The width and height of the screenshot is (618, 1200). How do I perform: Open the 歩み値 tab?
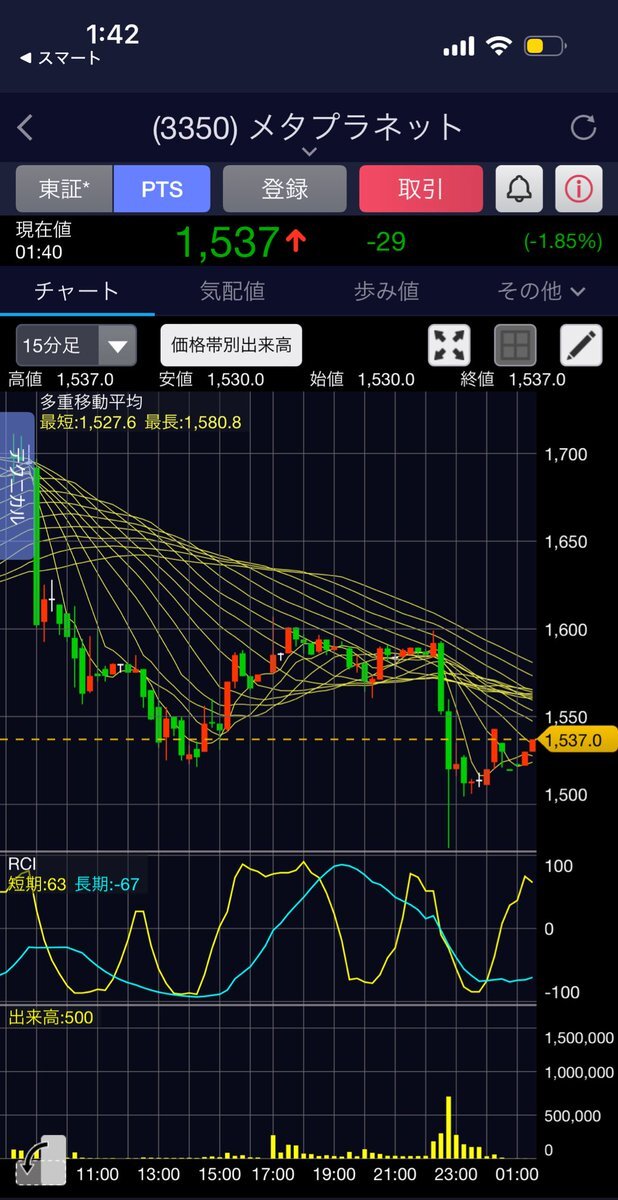[x=386, y=291]
